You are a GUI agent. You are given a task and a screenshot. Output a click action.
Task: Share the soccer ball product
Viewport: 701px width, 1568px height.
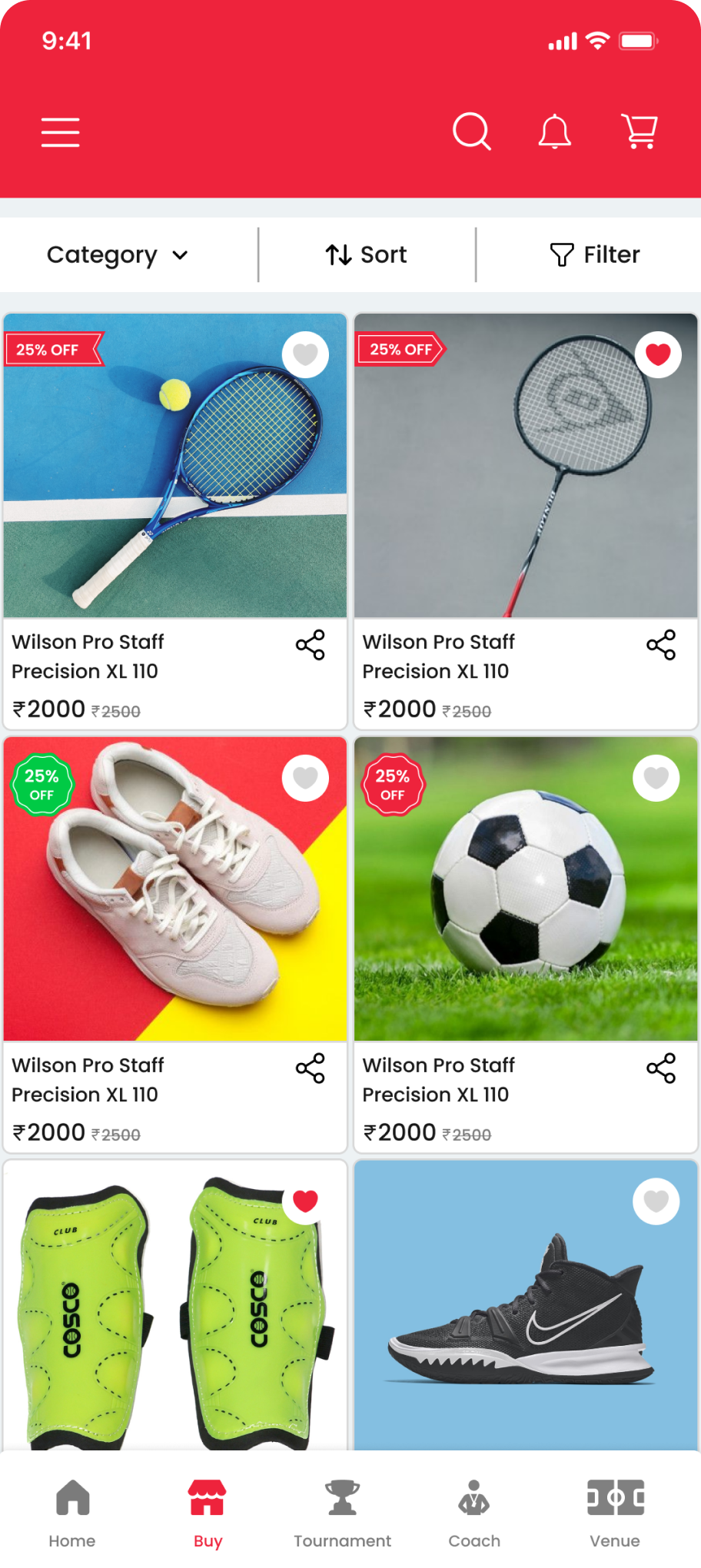661,1068
